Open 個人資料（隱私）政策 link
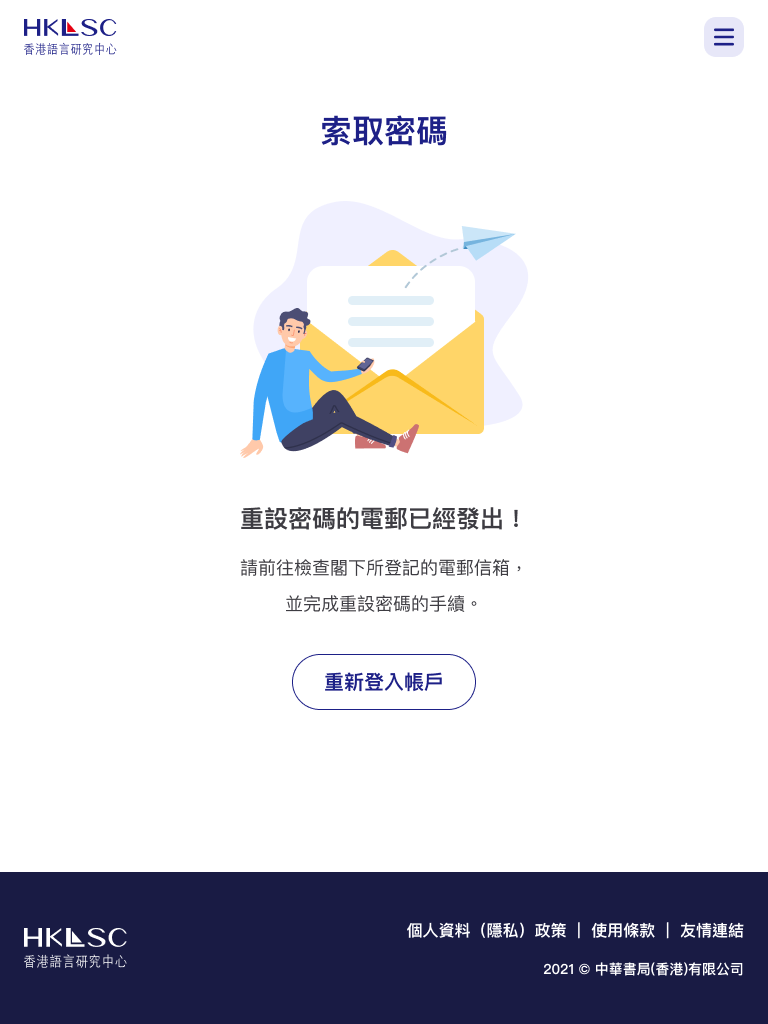 click(x=486, y=930)
